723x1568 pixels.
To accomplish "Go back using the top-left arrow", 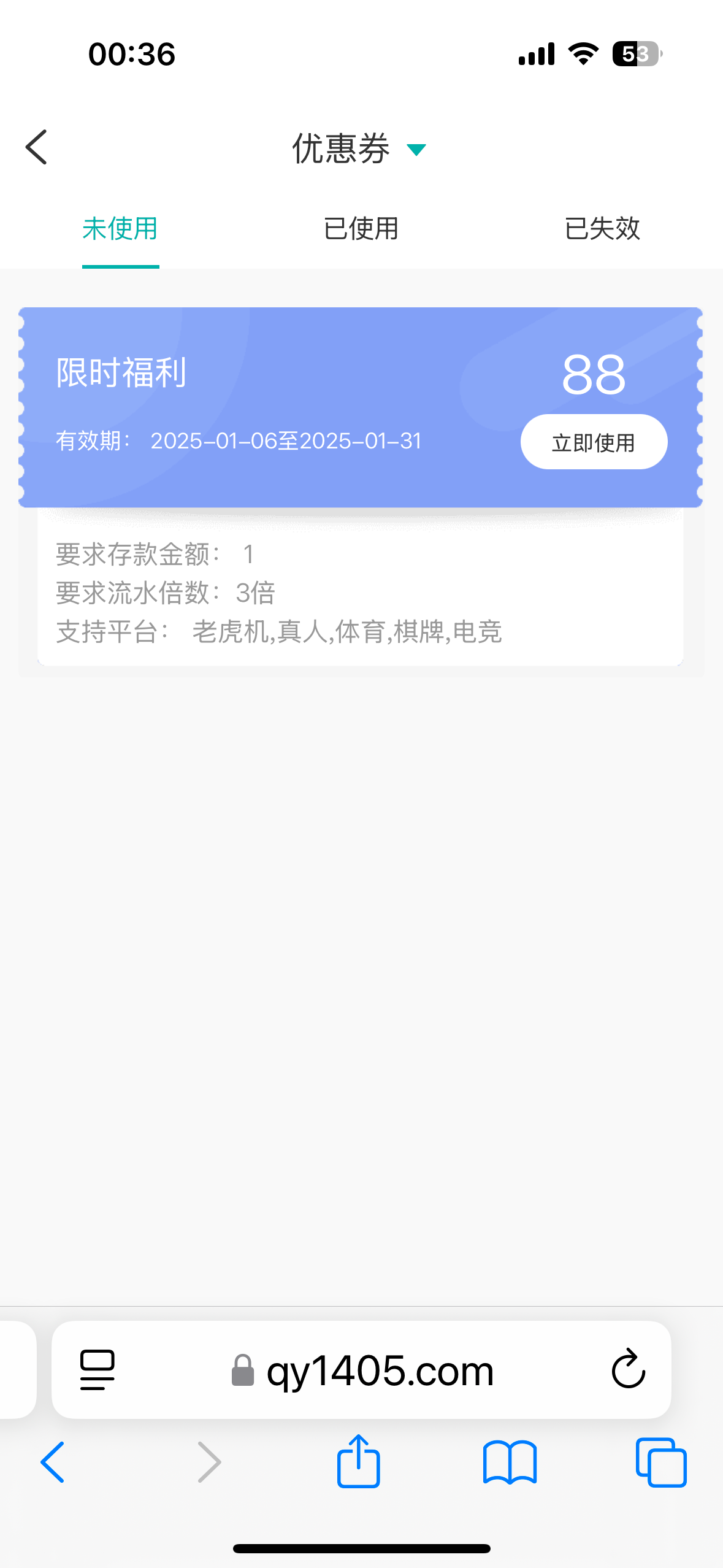I will pos(36,147).
